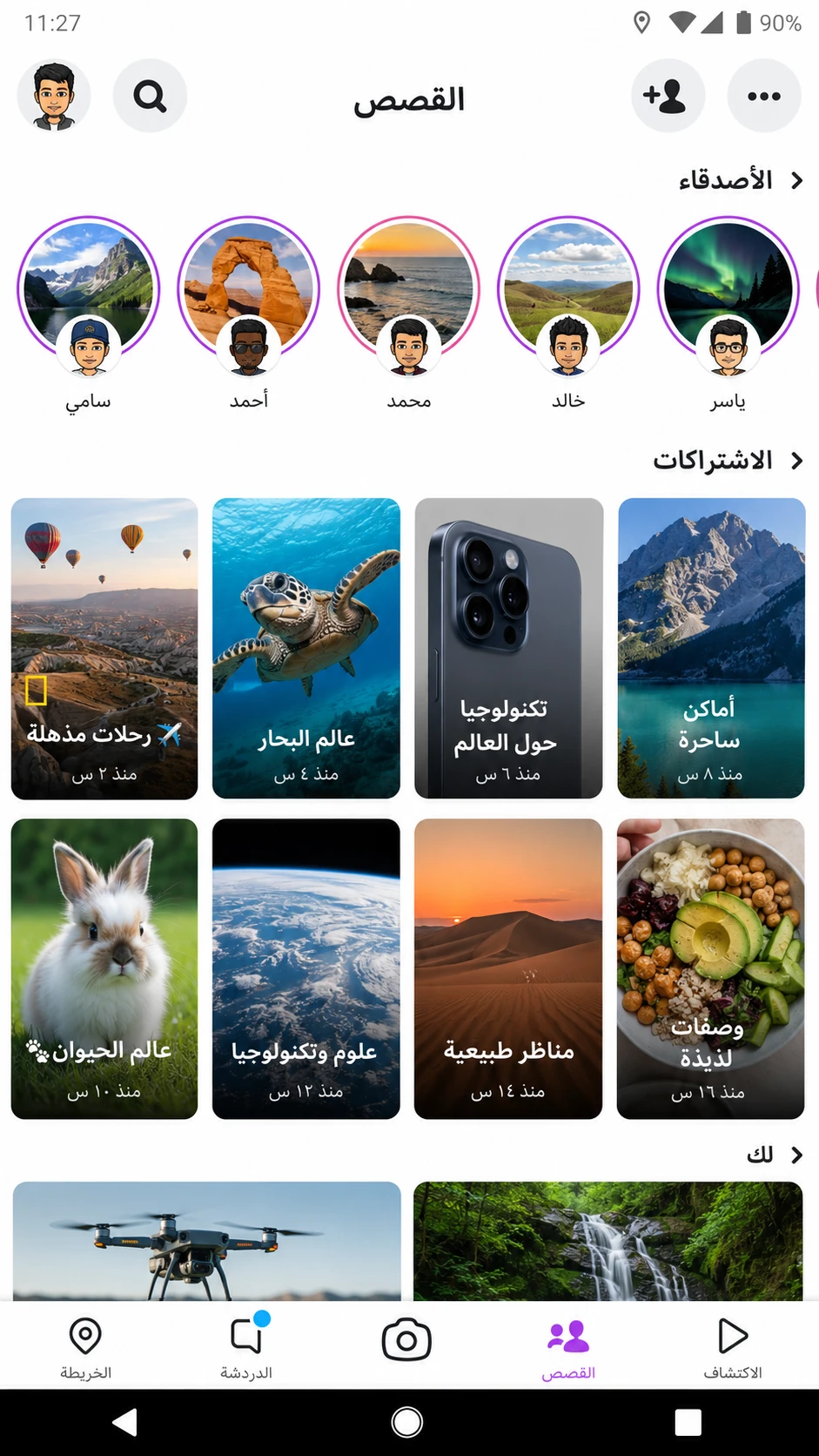Image resolution: width=819 pixels, height=1456 pixels.
Task: Switch to the الخريطة tab
Action: click(x=85, y=1348)
